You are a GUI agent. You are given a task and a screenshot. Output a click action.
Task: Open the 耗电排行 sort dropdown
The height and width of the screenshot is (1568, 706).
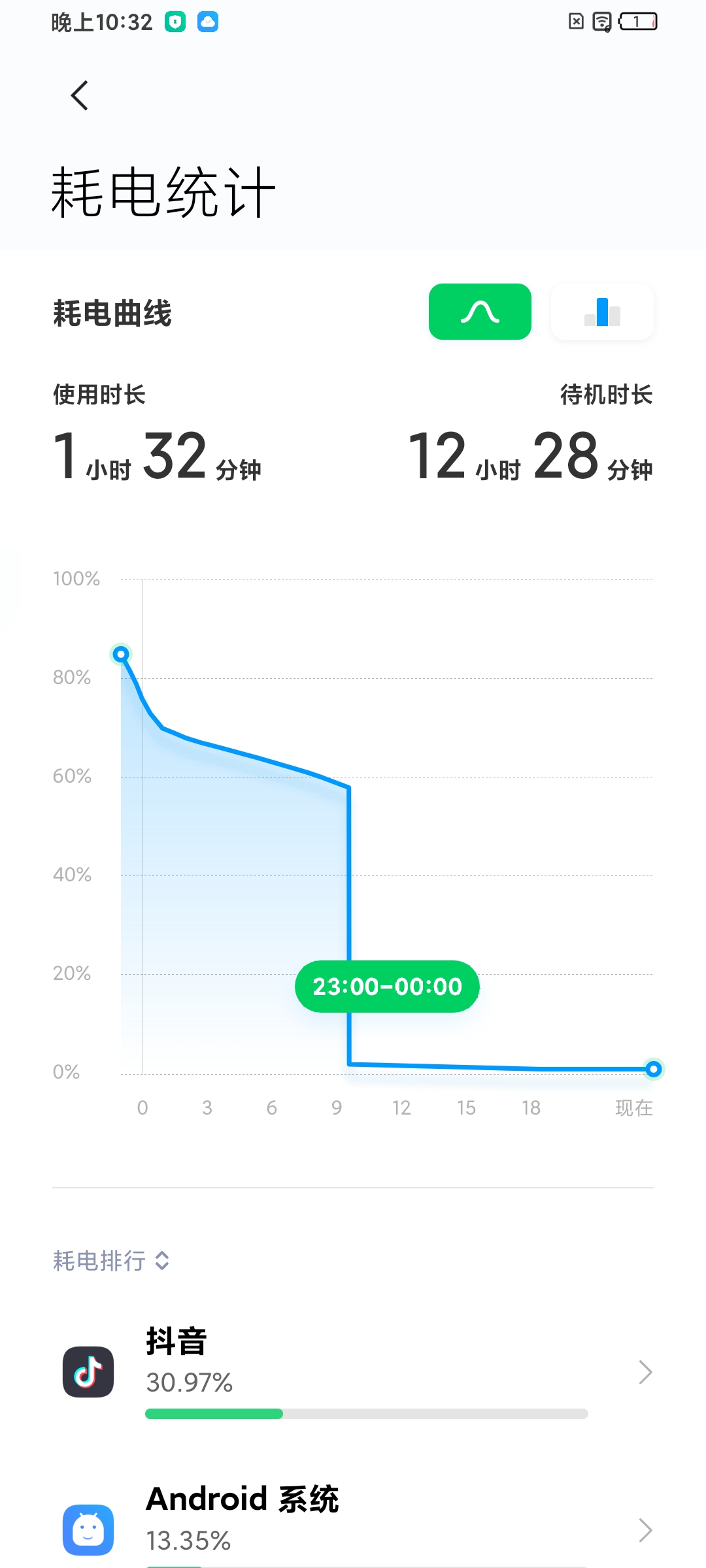[112, 1260]
